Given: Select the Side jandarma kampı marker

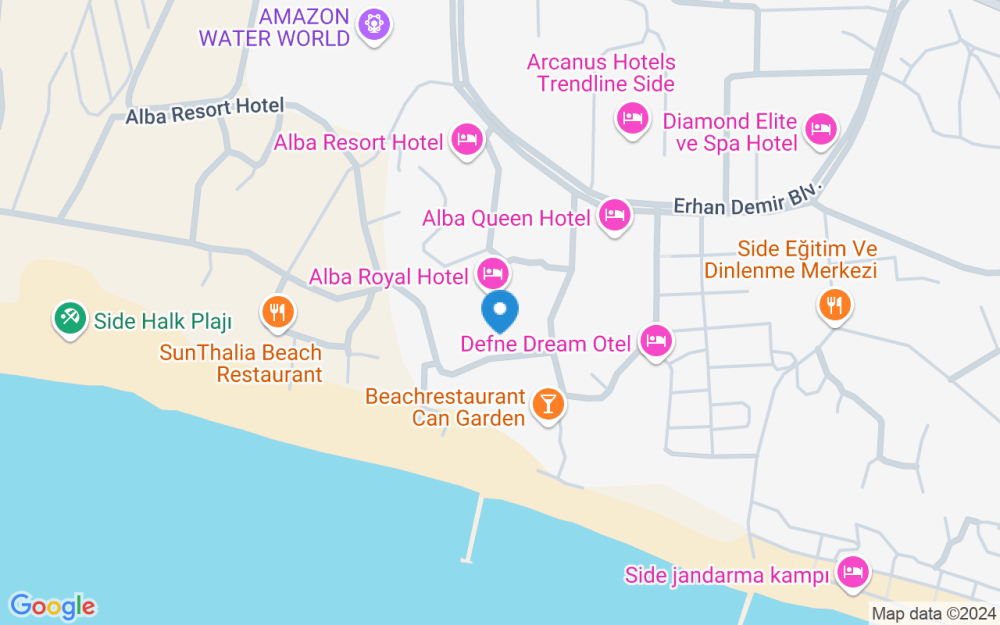Looking at the screenshot, I should (852, 573).
